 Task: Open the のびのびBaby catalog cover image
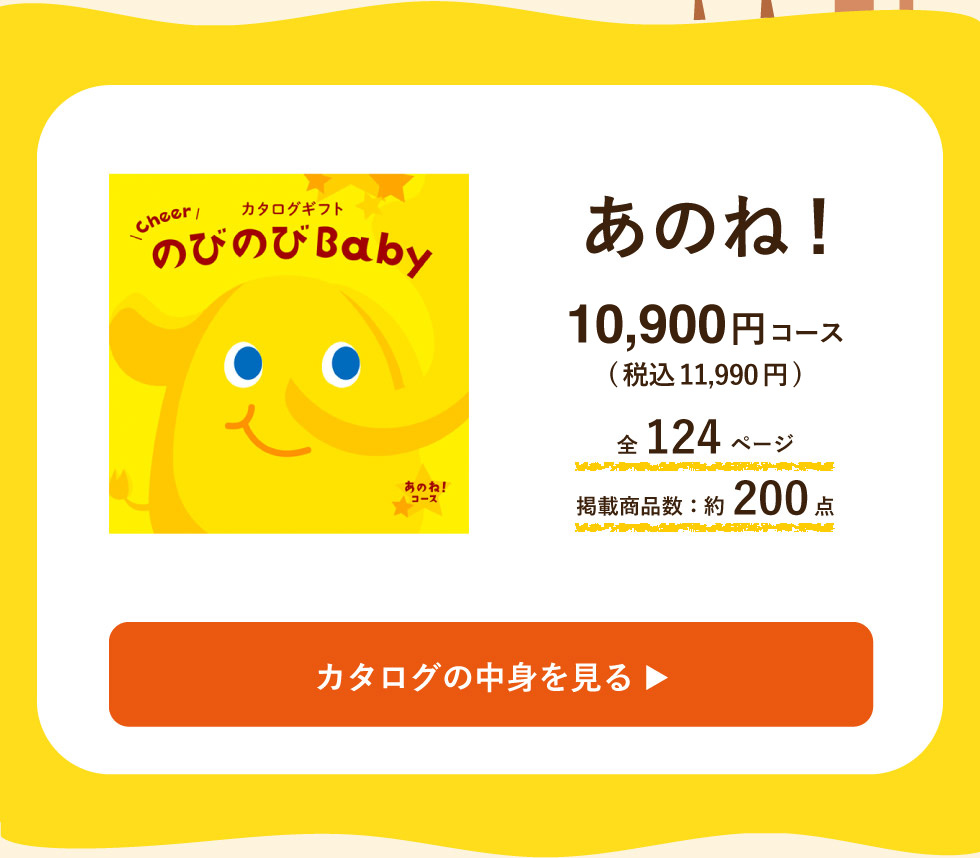click(x=288, y=353)
